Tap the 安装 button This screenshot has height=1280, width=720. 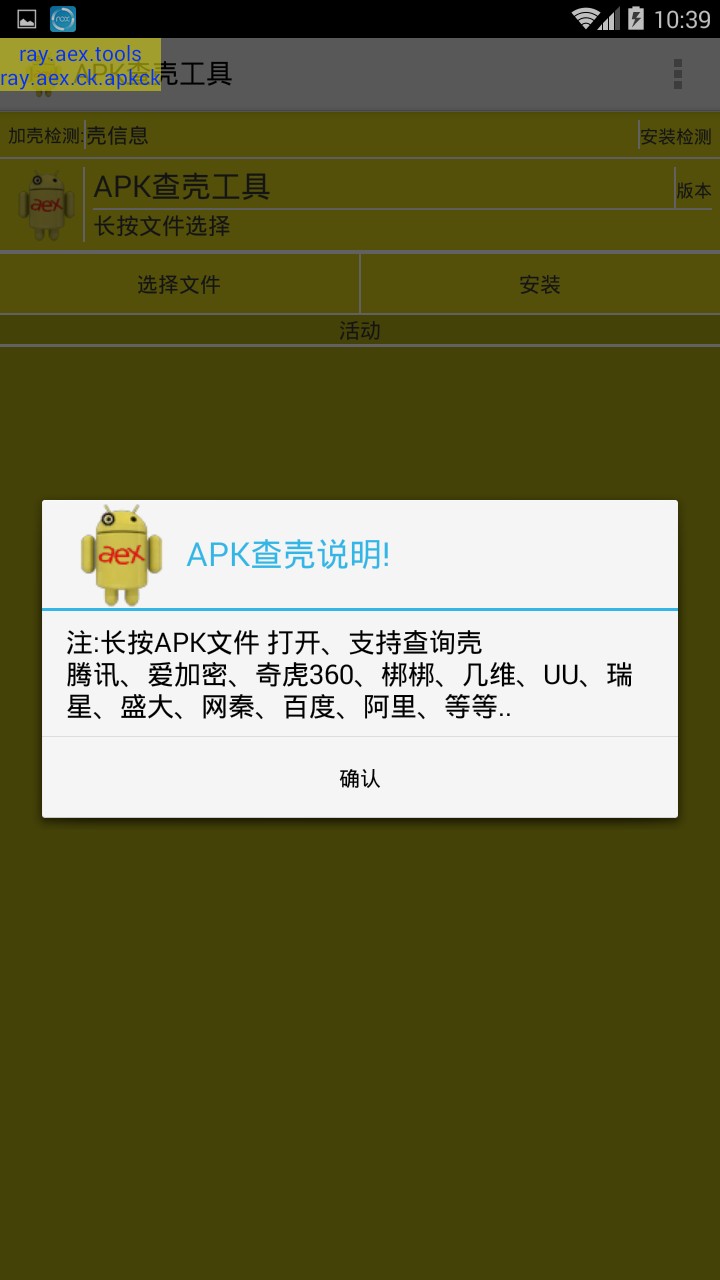pos(540,285)
